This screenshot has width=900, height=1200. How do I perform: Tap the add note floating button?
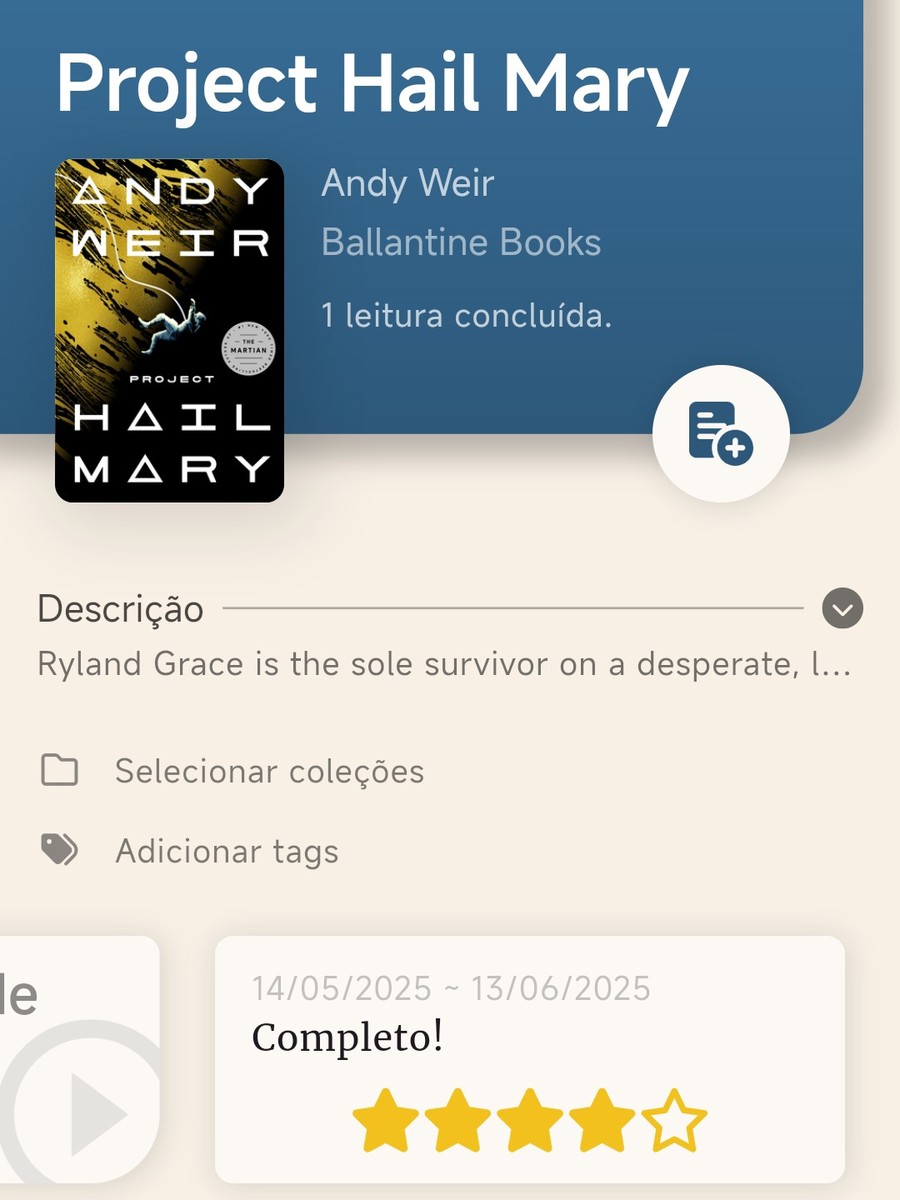point(720,434)
